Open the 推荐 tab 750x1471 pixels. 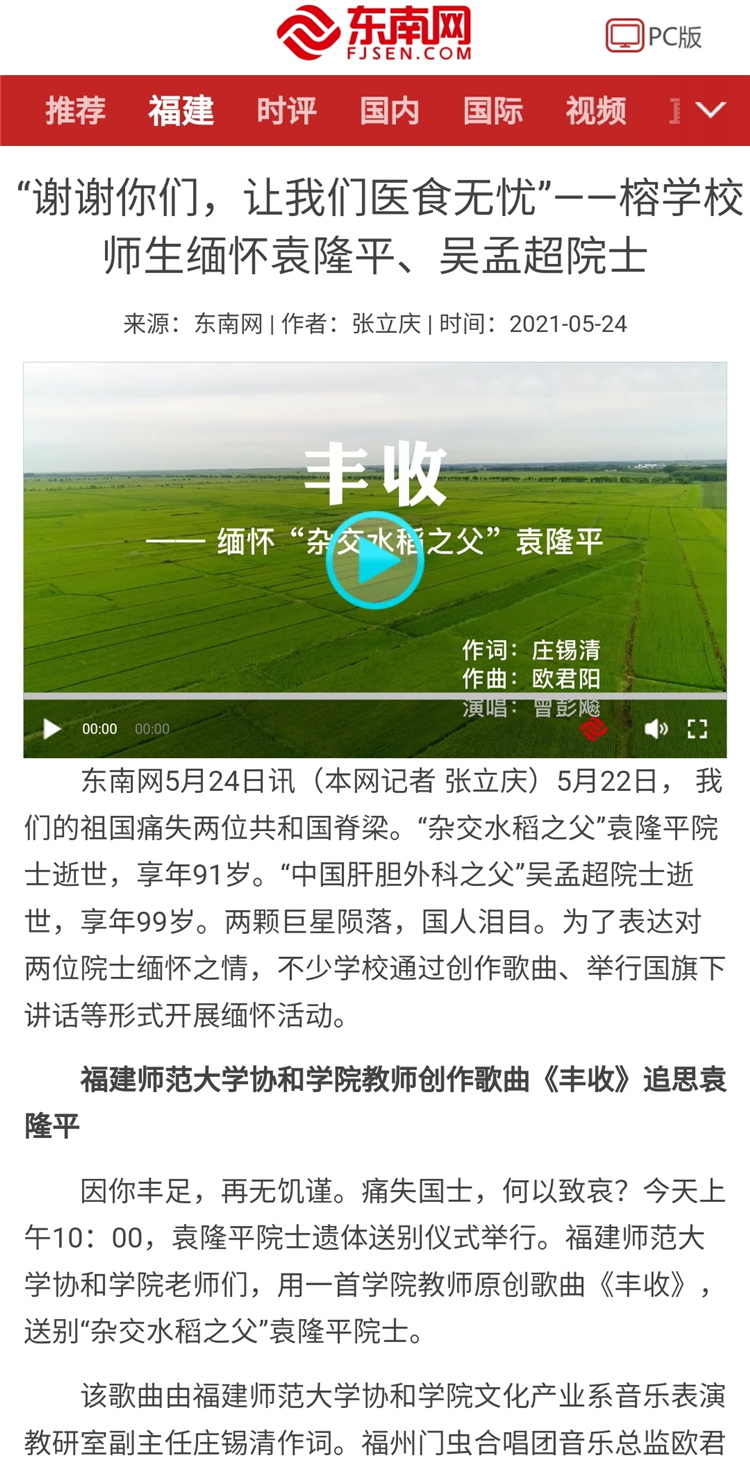click(75, 110)
